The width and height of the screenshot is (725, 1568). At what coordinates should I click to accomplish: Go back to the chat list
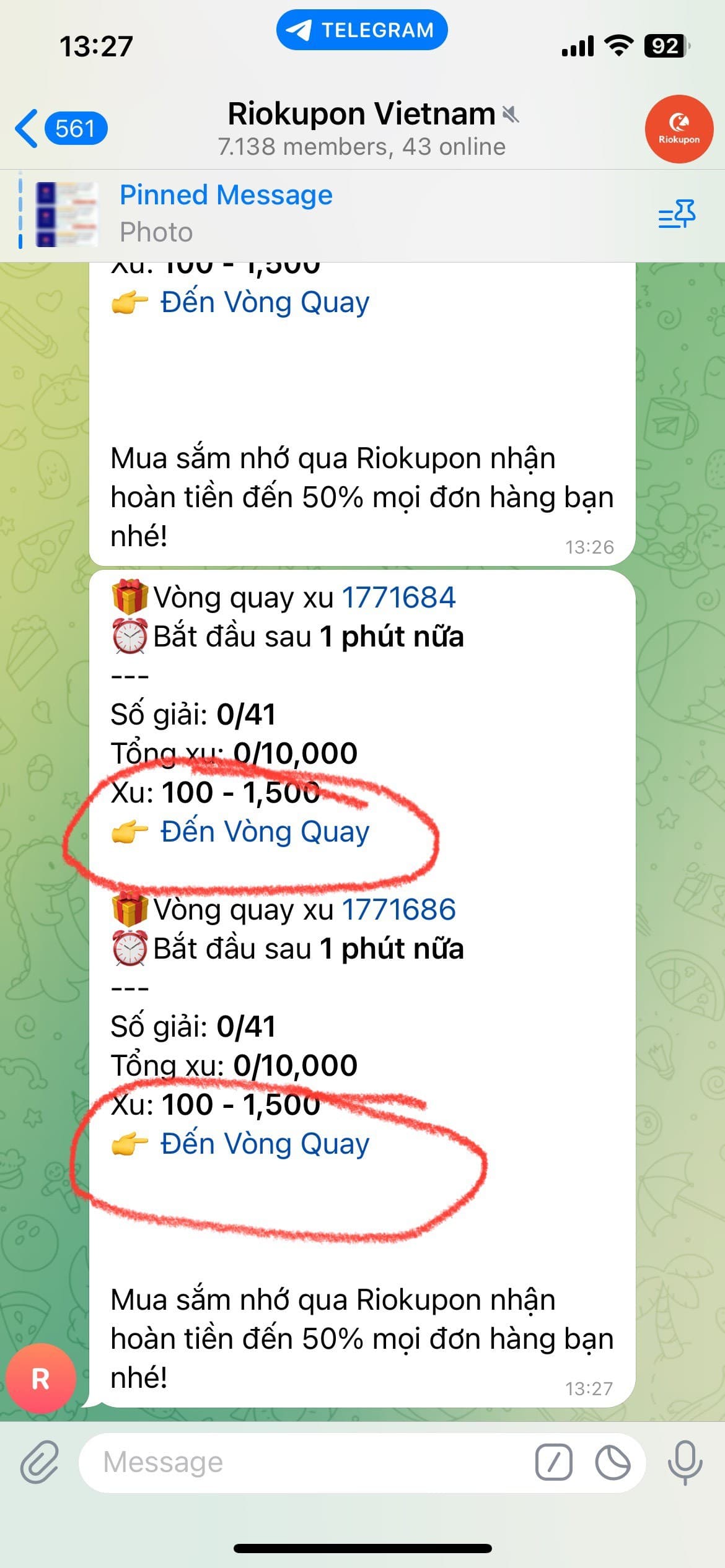pos(59,129)
